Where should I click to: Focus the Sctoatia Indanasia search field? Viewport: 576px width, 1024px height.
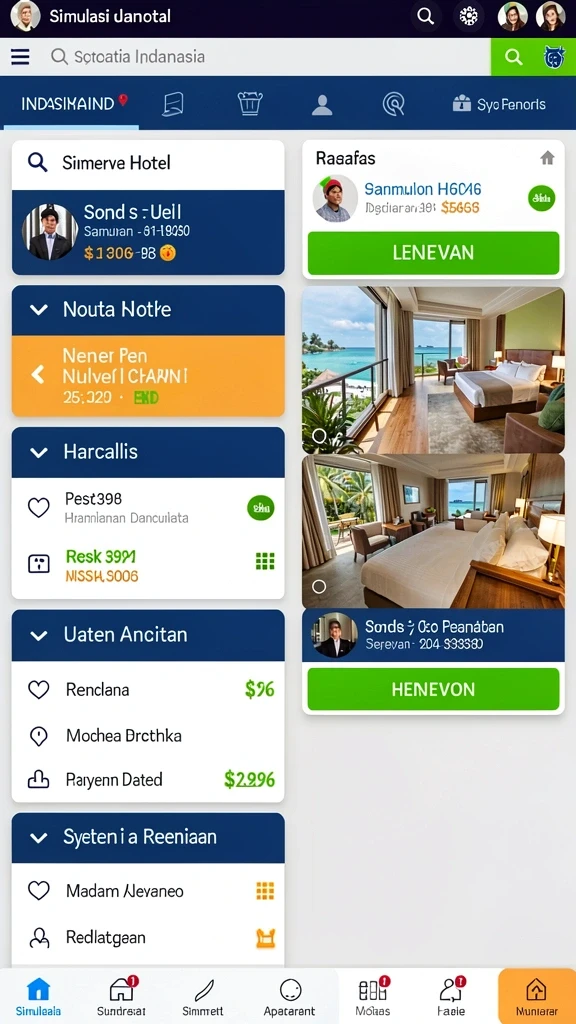click(268, 57)
